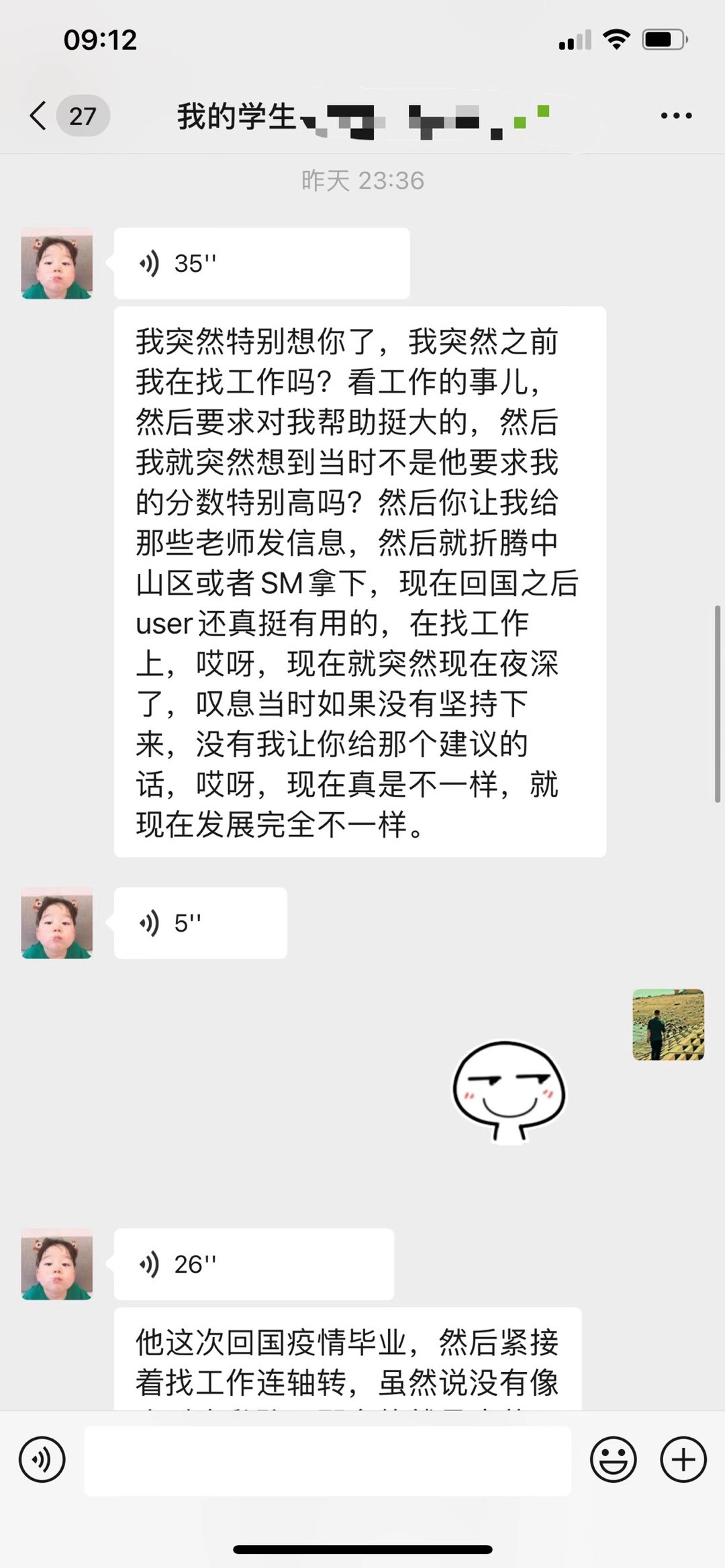Image resolution: width=725 pixels, height=1568 pixels.
Task: Play the 35-second voice message
Action: 261,263
